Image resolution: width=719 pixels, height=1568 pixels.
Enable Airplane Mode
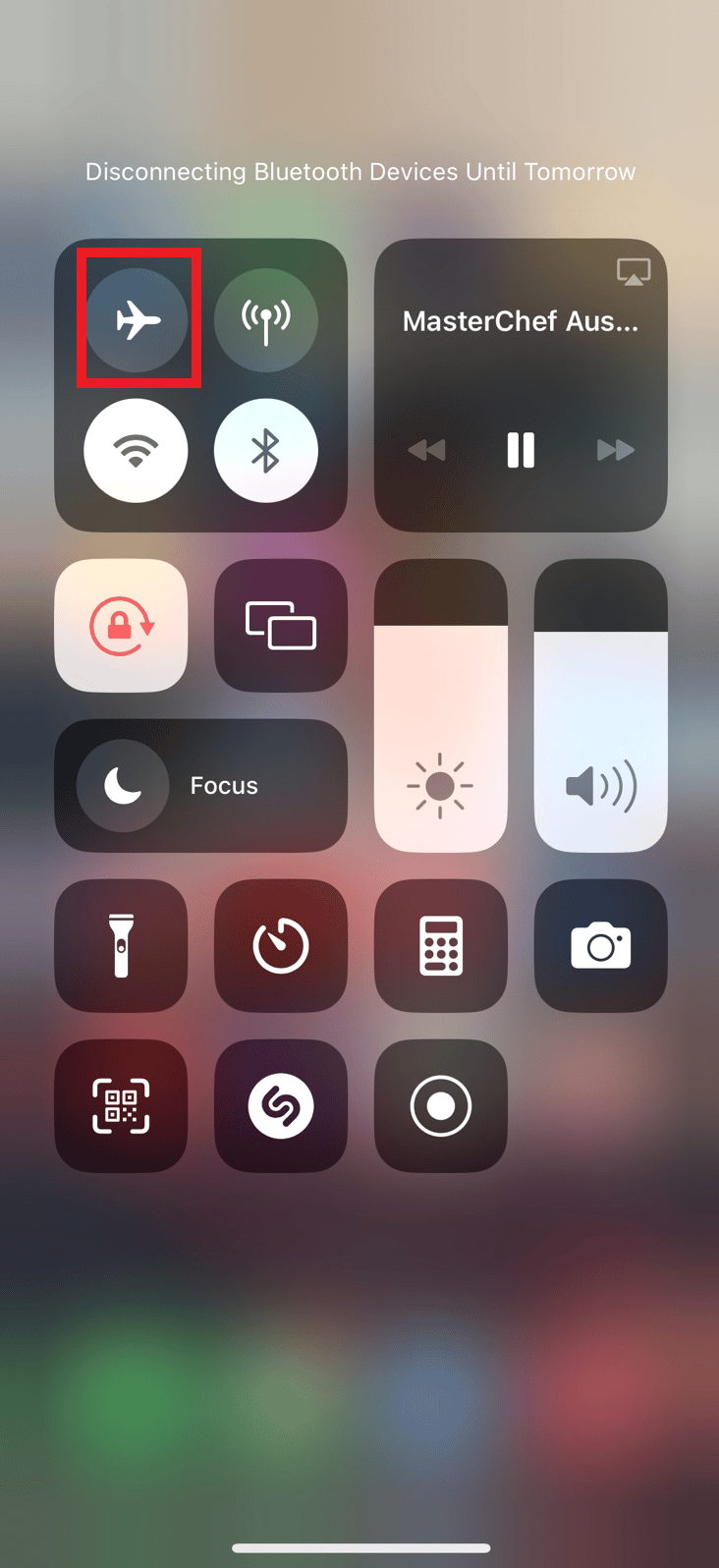[x=137, y=319]
